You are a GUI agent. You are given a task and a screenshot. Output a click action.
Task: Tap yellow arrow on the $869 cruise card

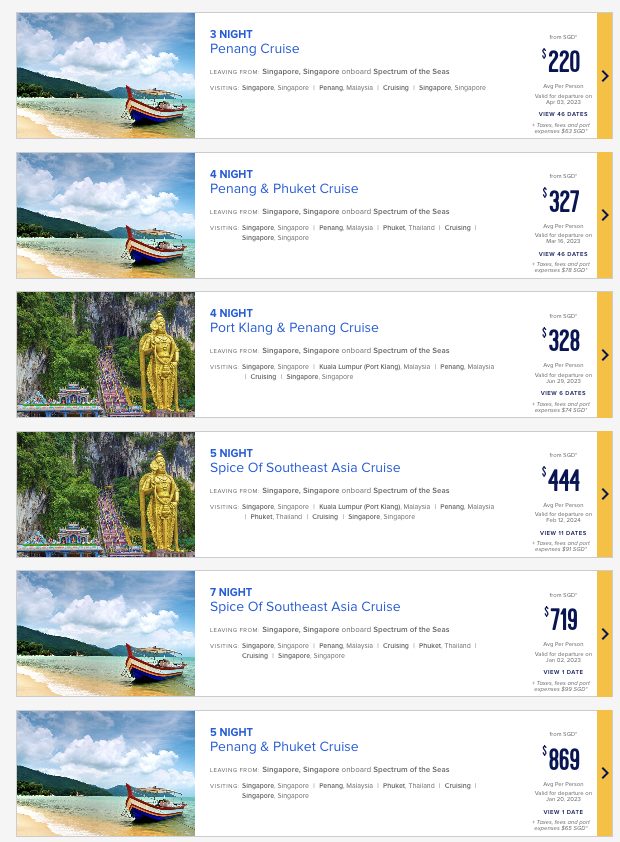[x=605, y=773]
